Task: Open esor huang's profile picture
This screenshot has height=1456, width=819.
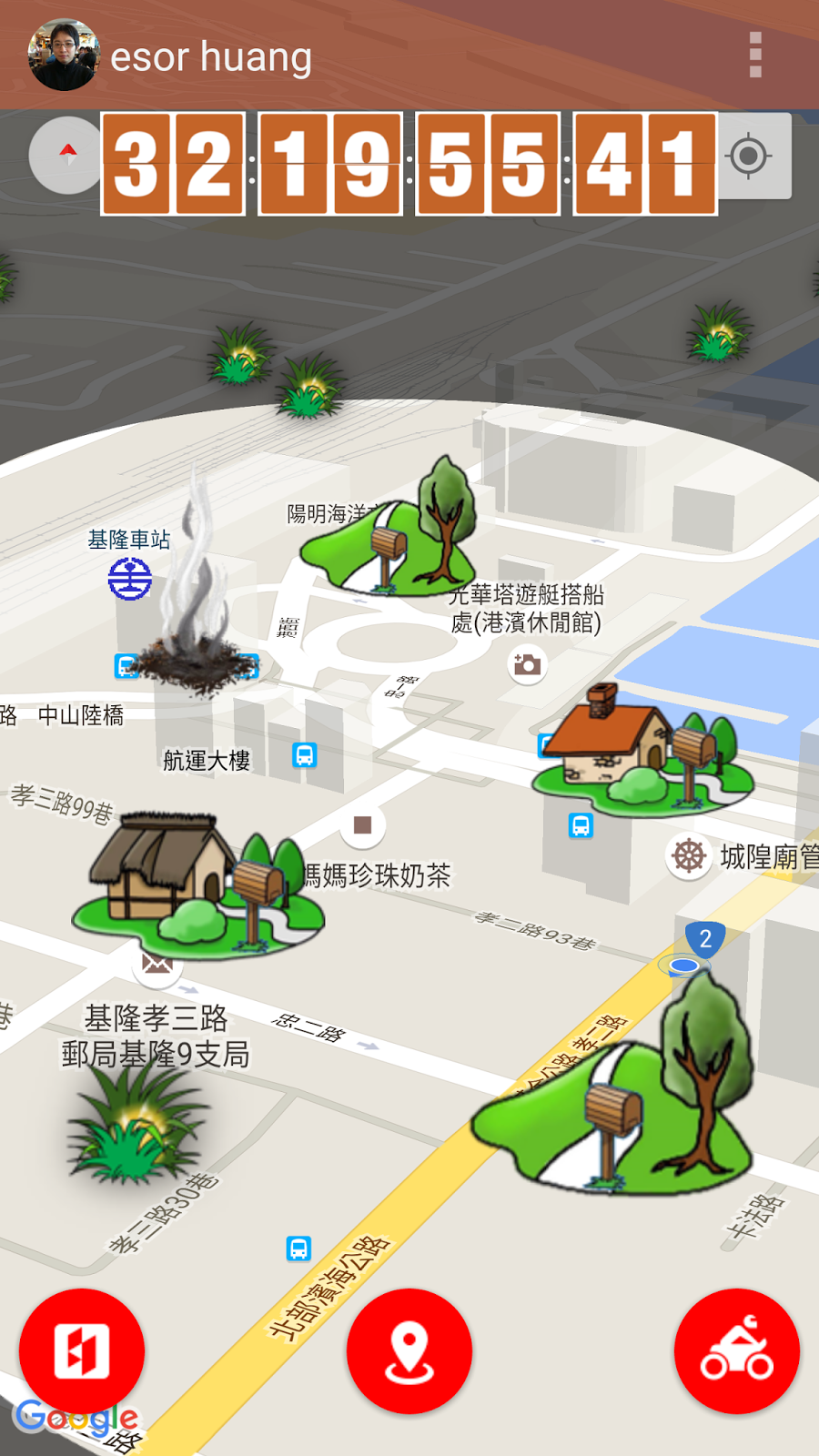Action: click(x=63, y=55)
